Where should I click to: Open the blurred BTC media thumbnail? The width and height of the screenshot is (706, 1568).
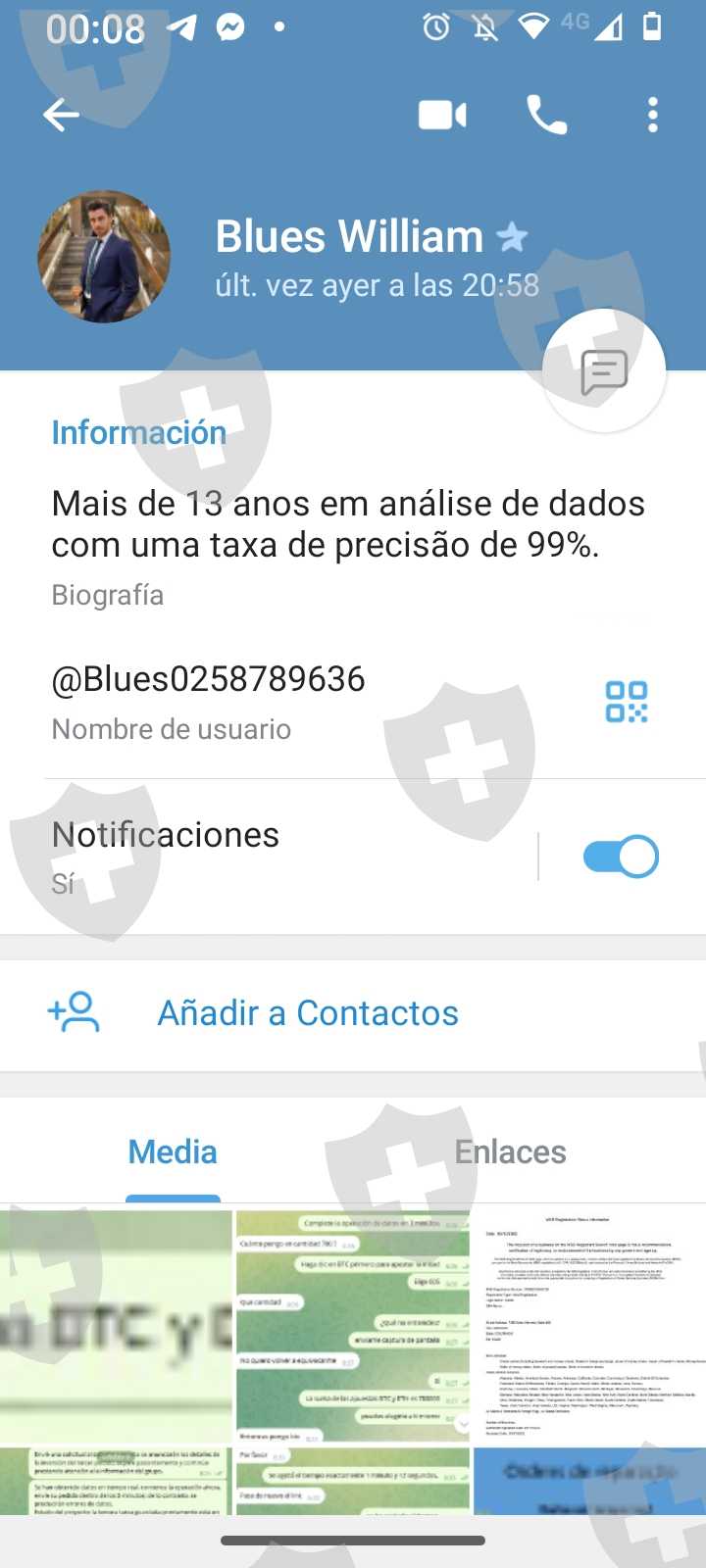tap(116, 1326)
